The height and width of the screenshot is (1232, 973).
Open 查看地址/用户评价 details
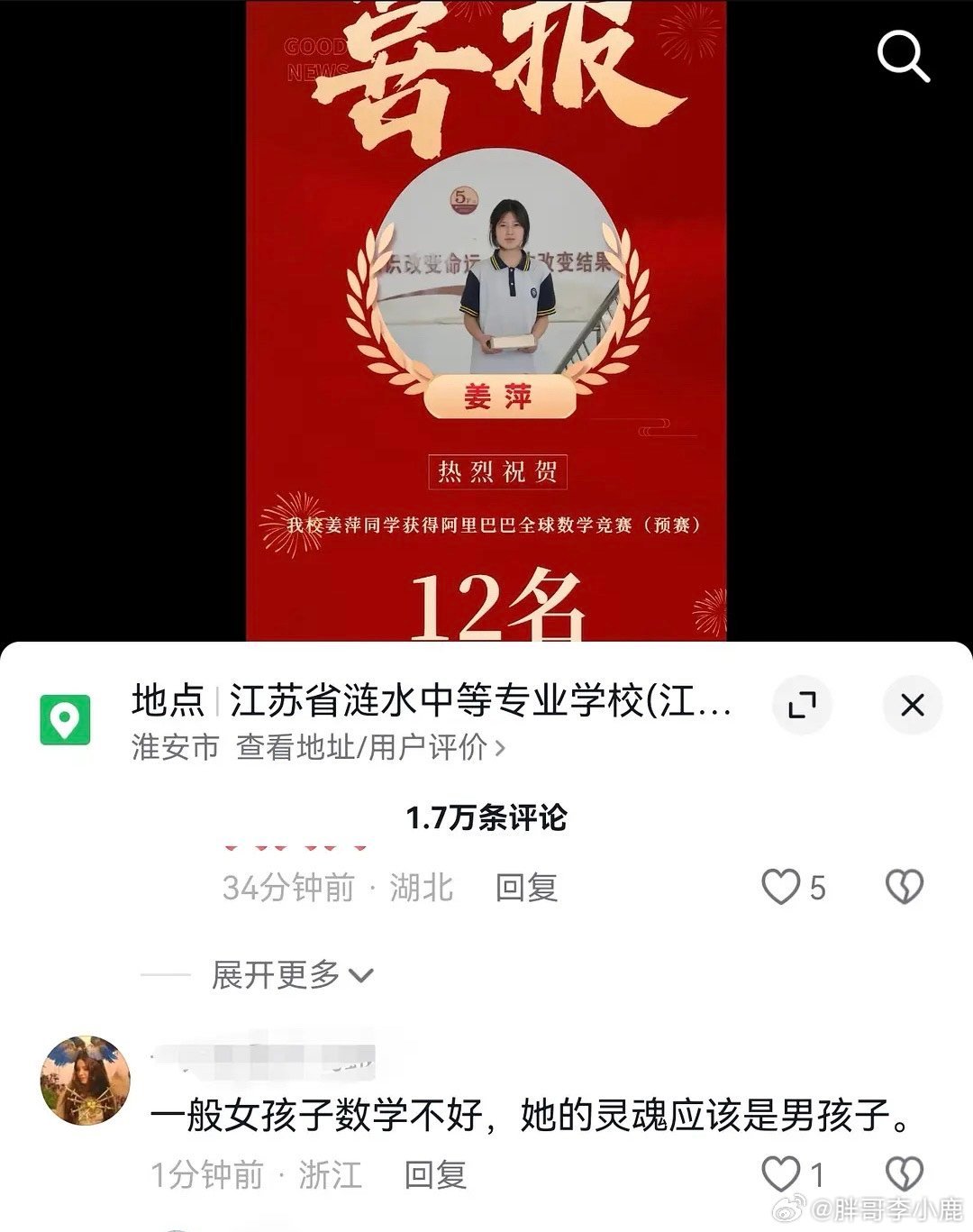[x=370, y=747]
